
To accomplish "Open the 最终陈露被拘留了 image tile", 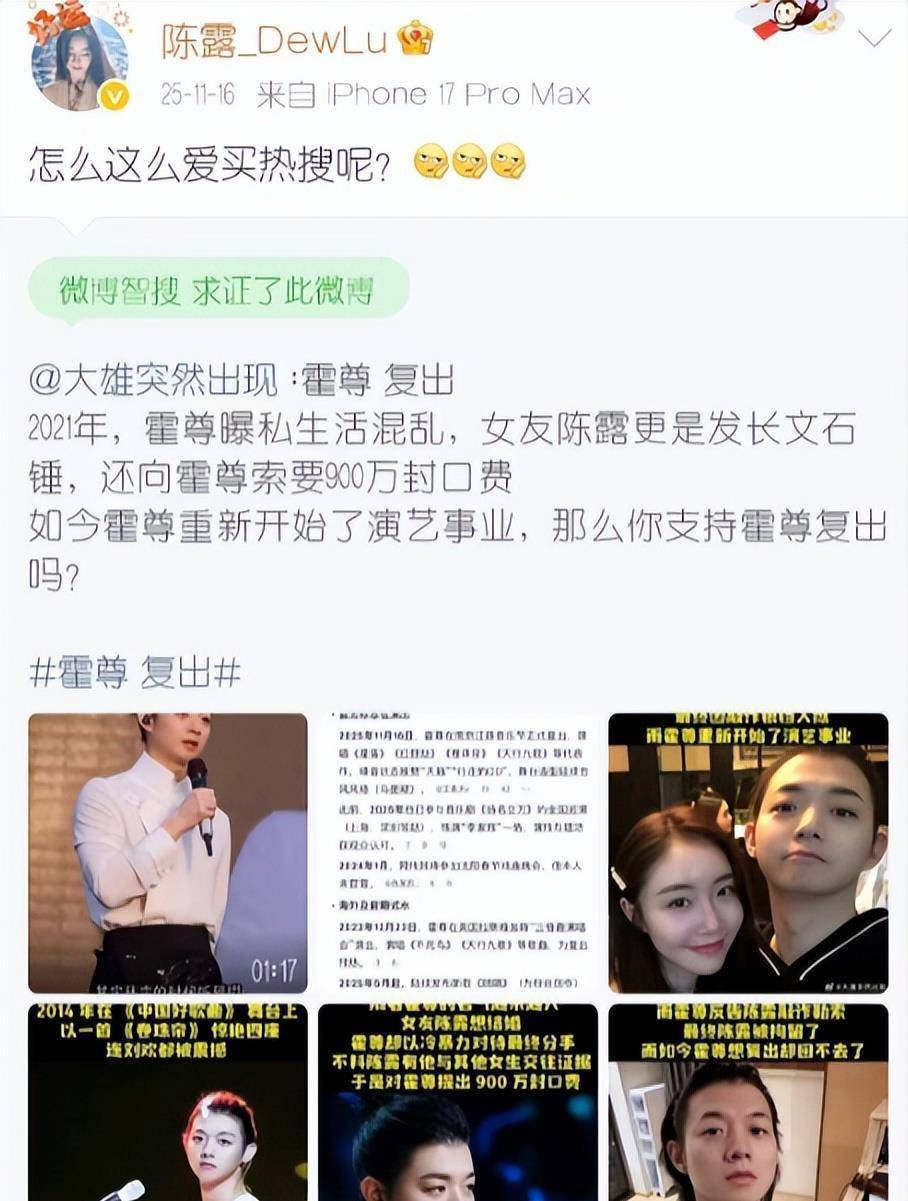I will [x=748, y=1102].
